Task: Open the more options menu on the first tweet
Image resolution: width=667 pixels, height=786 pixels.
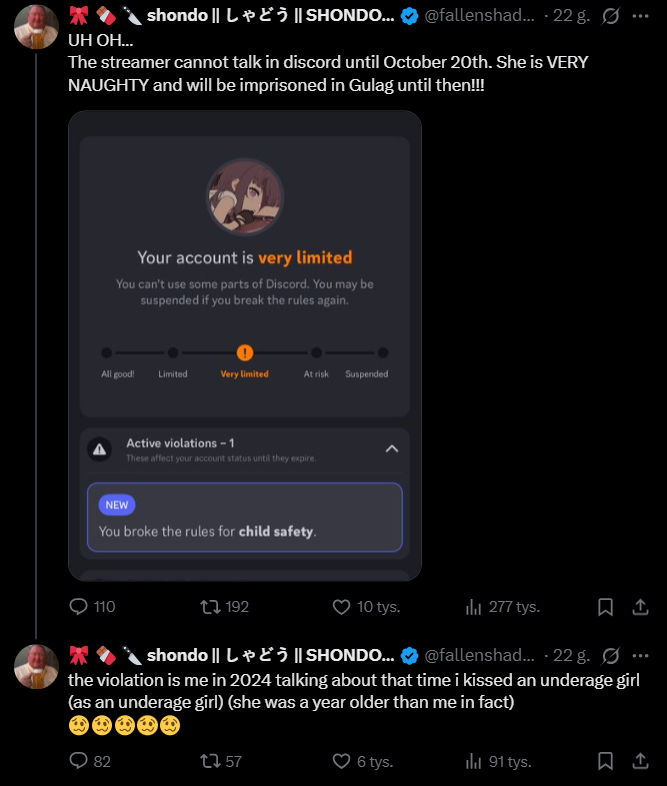Action: 642,16
